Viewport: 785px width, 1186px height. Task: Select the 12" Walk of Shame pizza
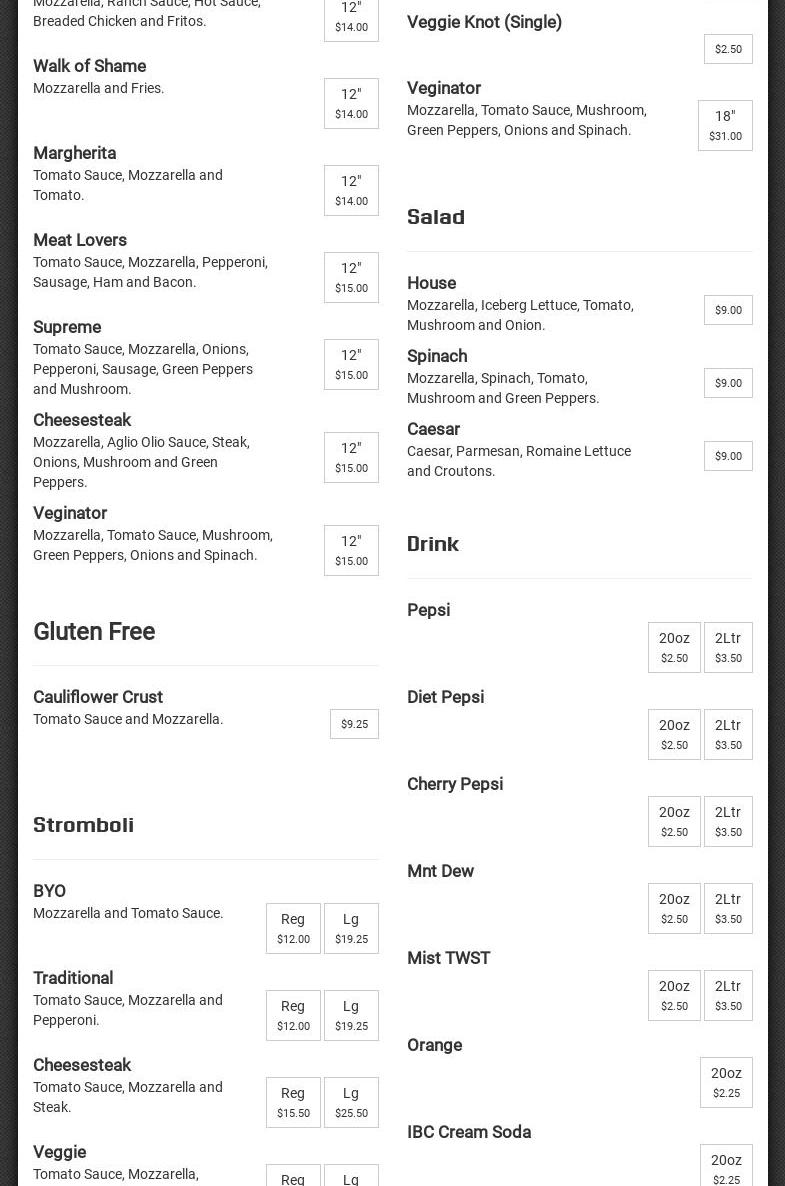(351, 103)
